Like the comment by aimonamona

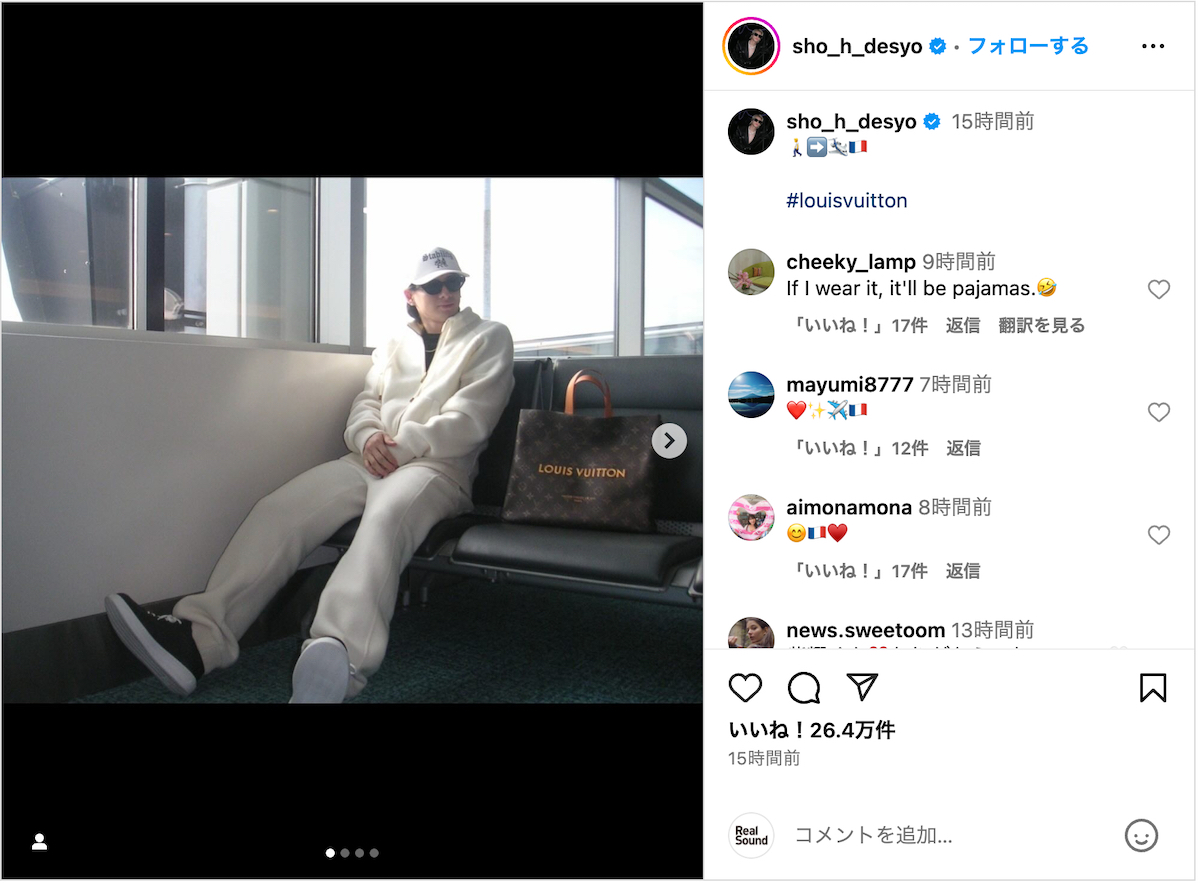pyautogui.click(x=1158, y=535)
